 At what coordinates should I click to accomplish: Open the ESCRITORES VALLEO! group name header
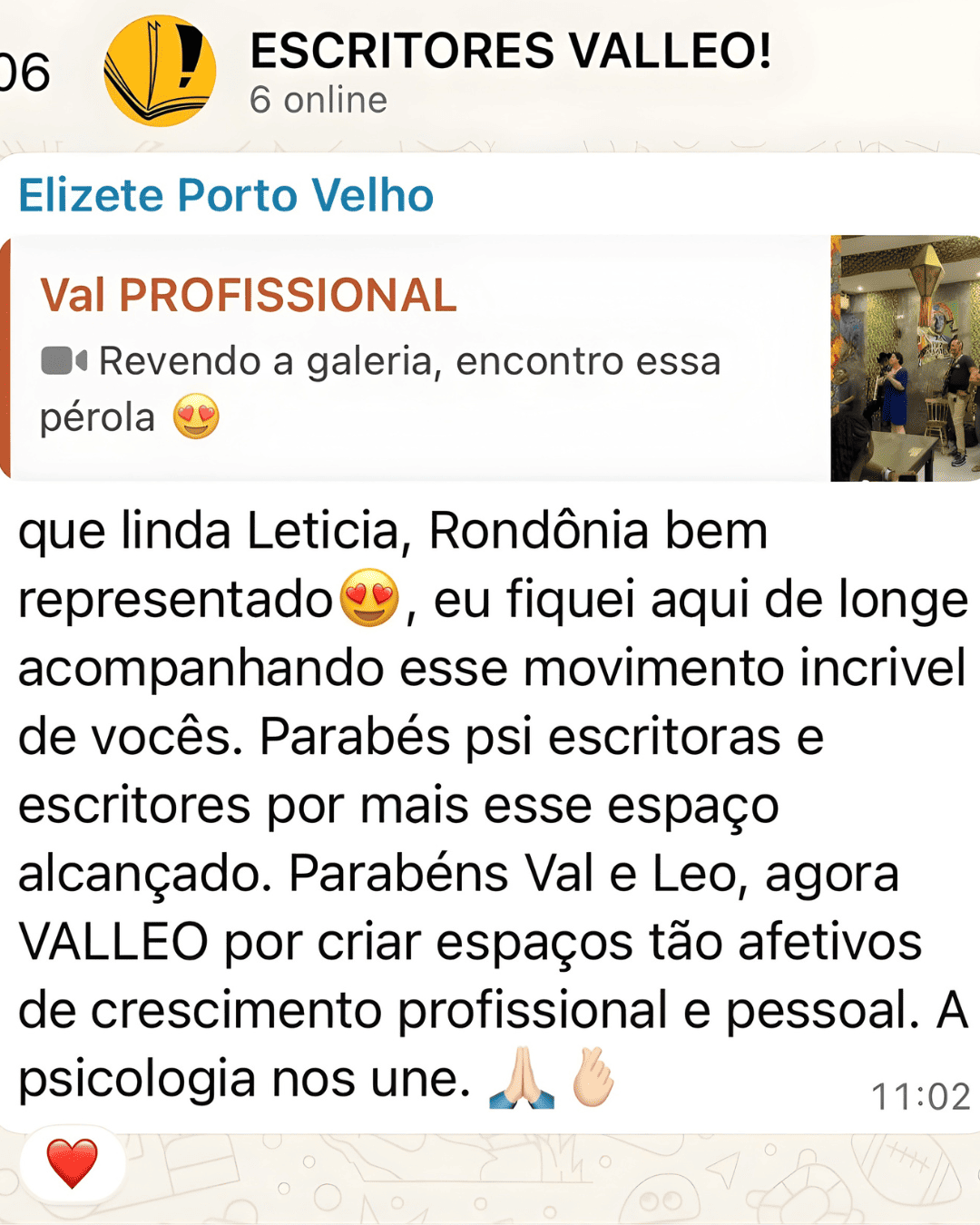(511, 53)
